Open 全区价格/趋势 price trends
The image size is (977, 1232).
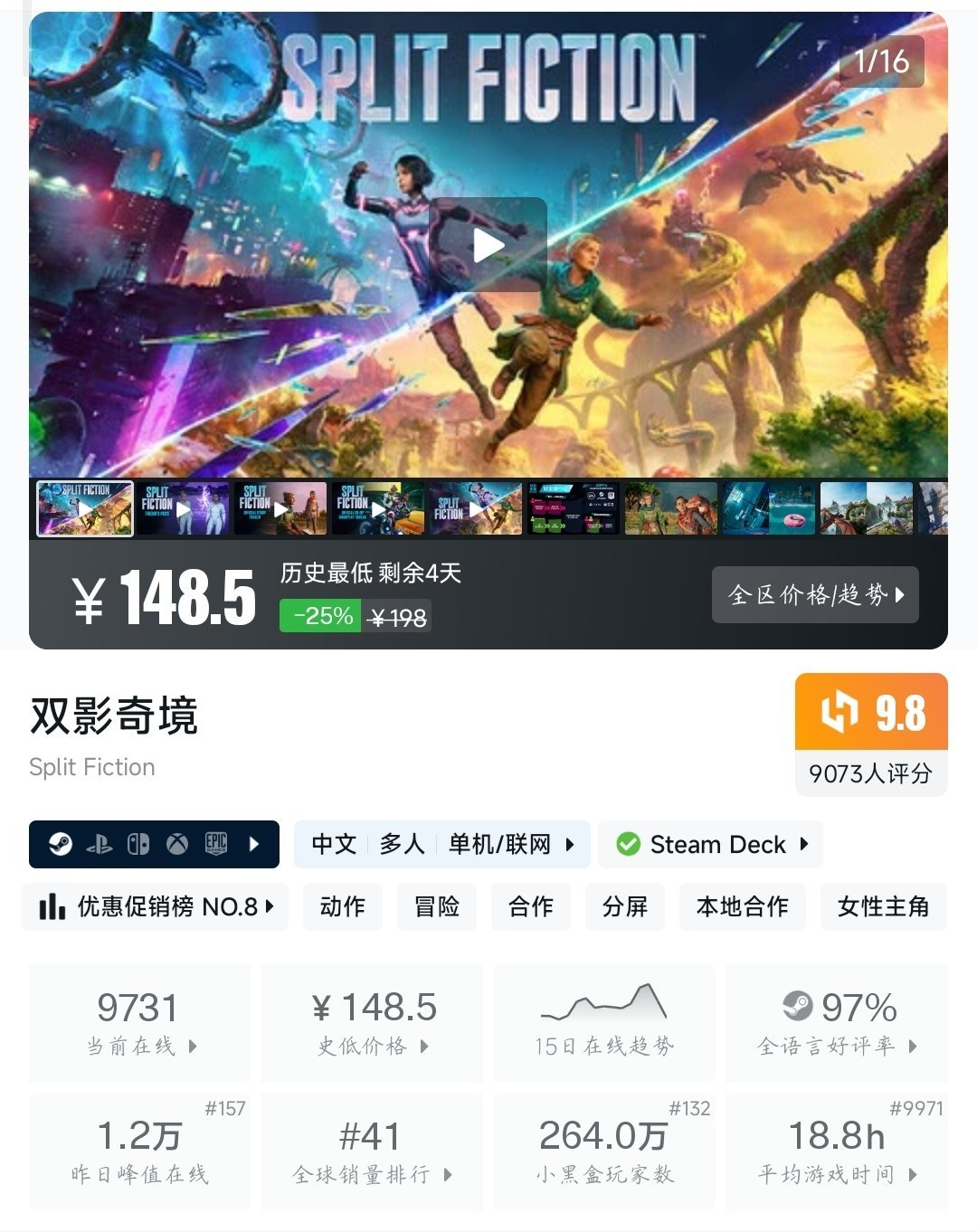pyautogui.click(x=815, y=595)
